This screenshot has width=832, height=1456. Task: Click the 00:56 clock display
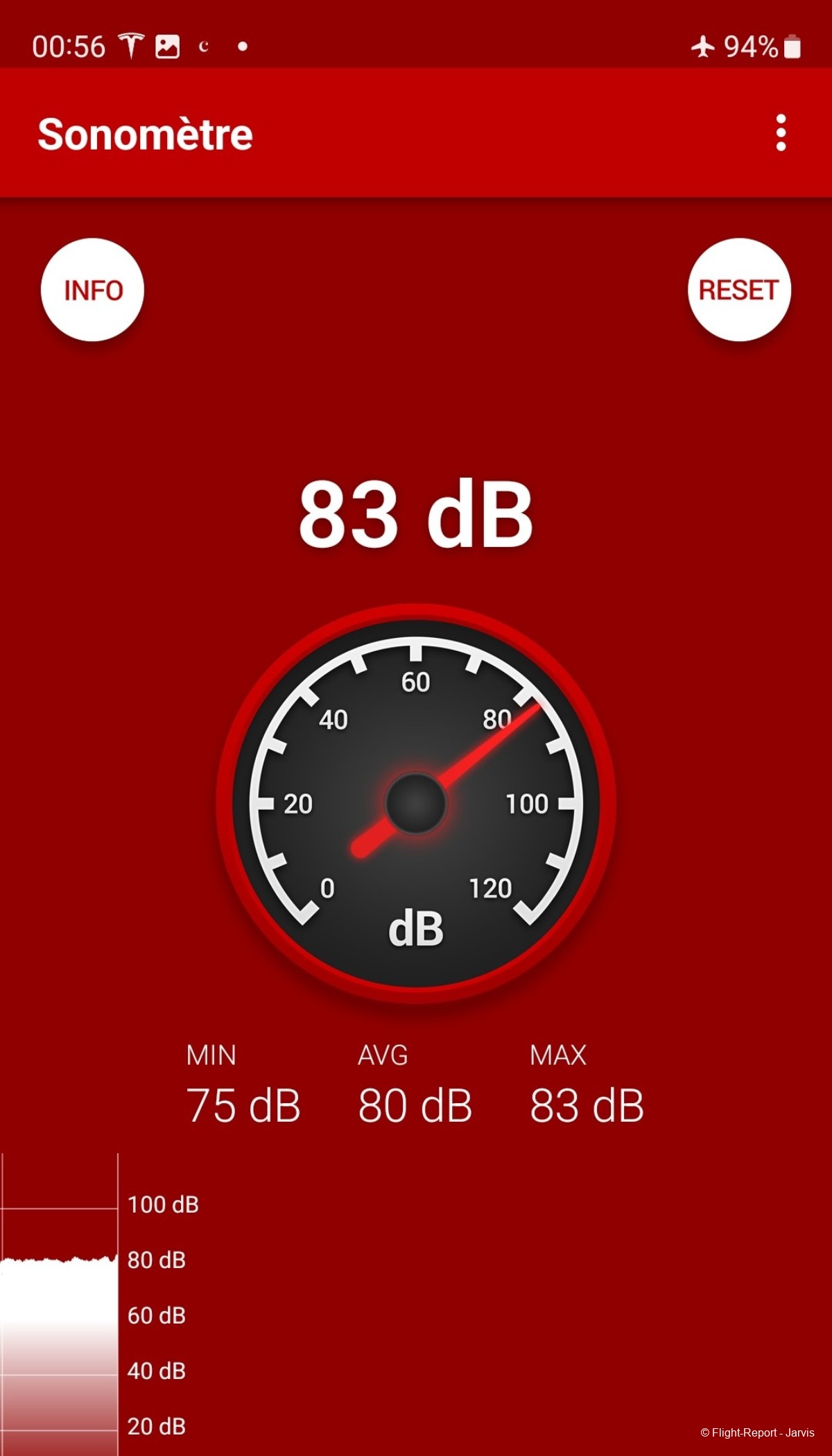pos(69,44)
